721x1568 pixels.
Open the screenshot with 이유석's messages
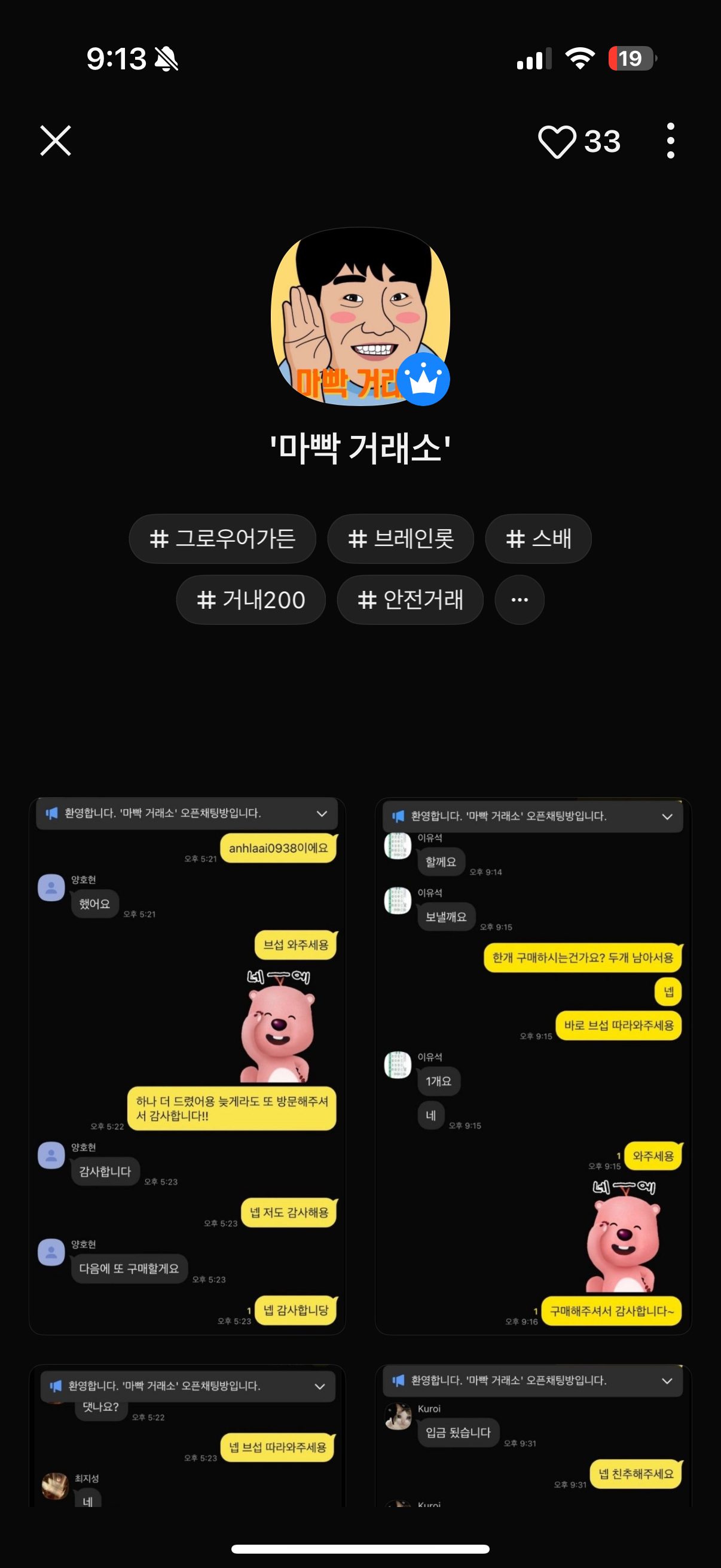point(533,1065)
